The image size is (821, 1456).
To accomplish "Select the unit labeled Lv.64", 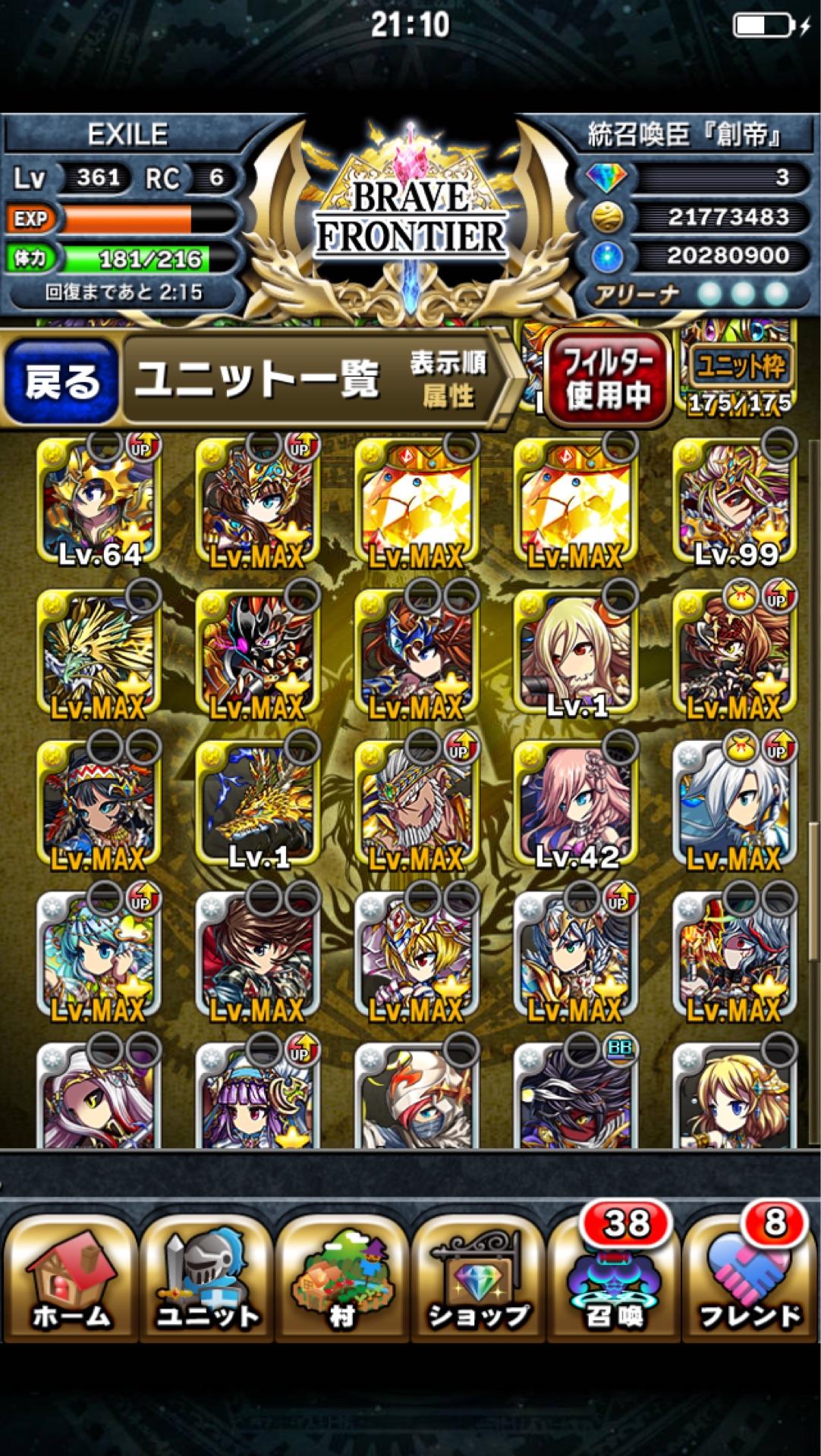I will [x=99, y=502].
